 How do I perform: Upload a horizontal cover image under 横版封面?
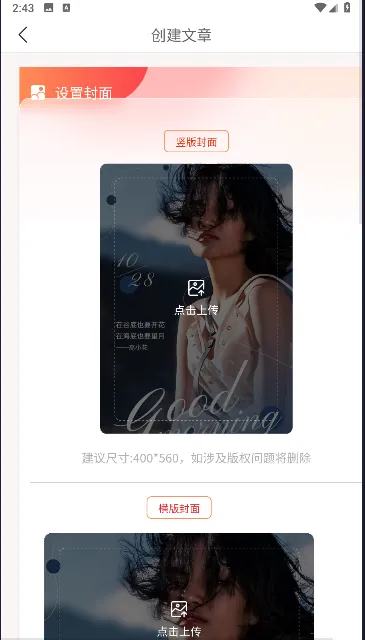click(x=179, y=586)
